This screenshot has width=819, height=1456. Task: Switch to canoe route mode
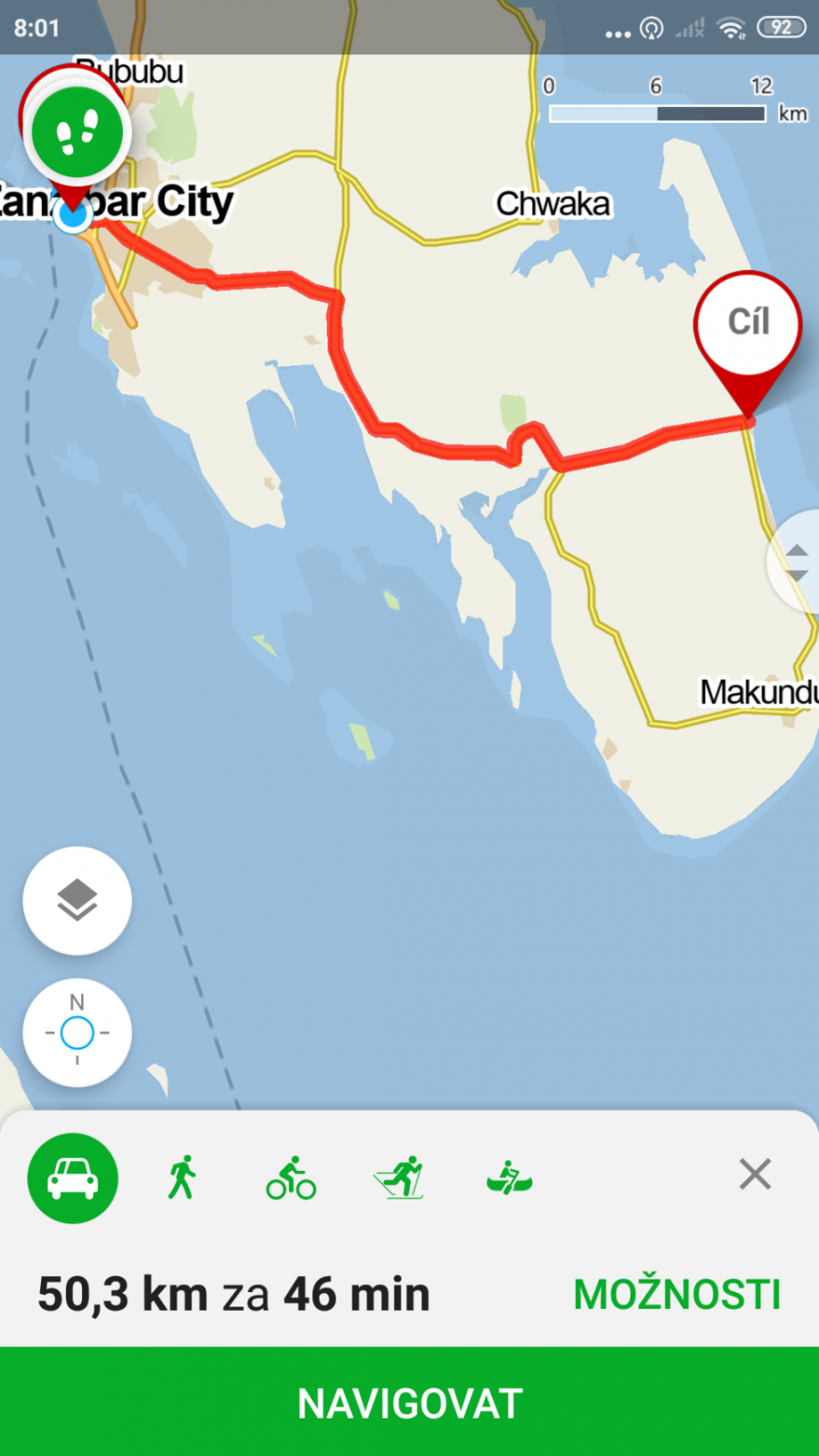[x=509, y=1177]
